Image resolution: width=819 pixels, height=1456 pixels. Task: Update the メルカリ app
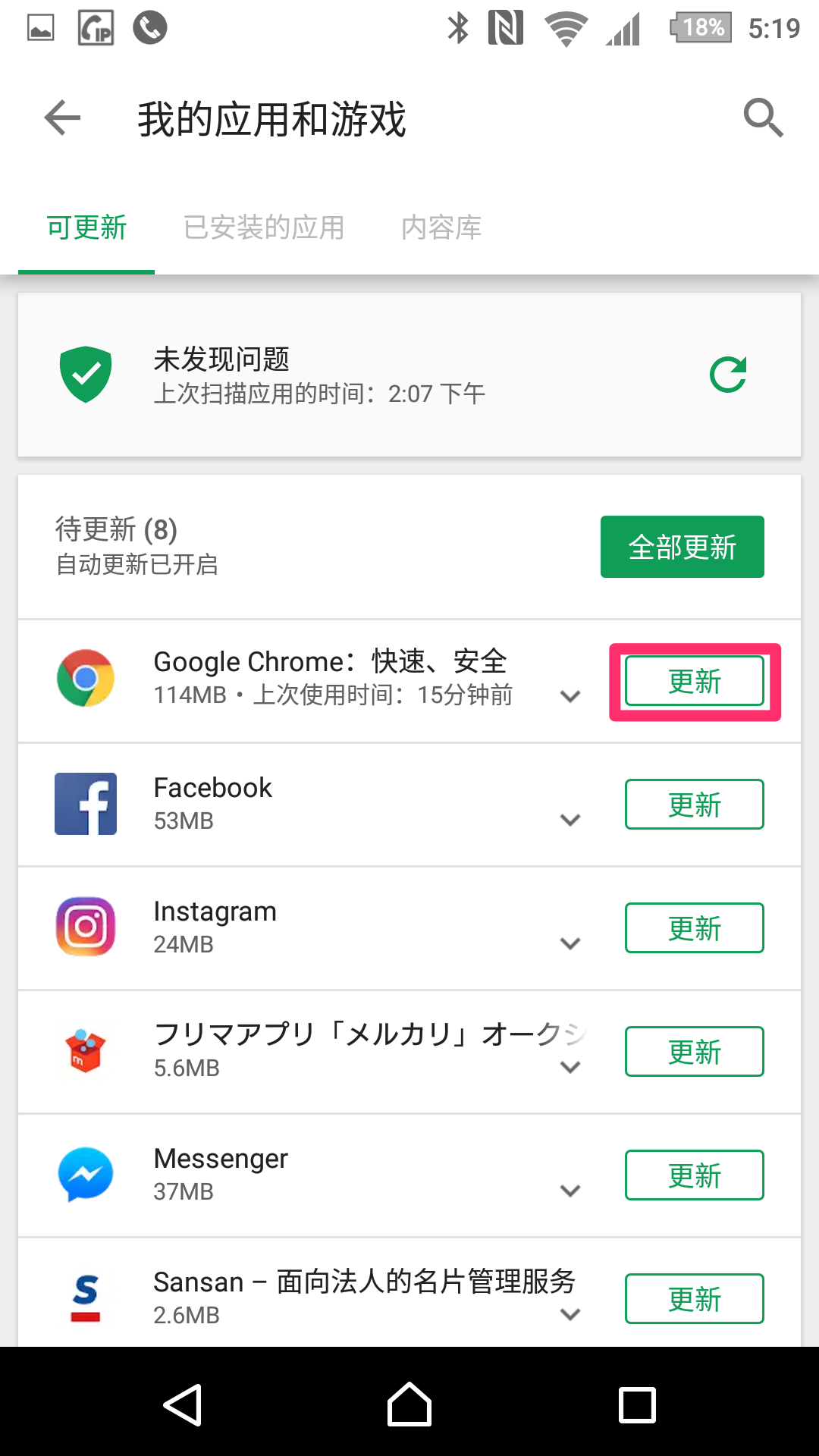(694, 1052)
